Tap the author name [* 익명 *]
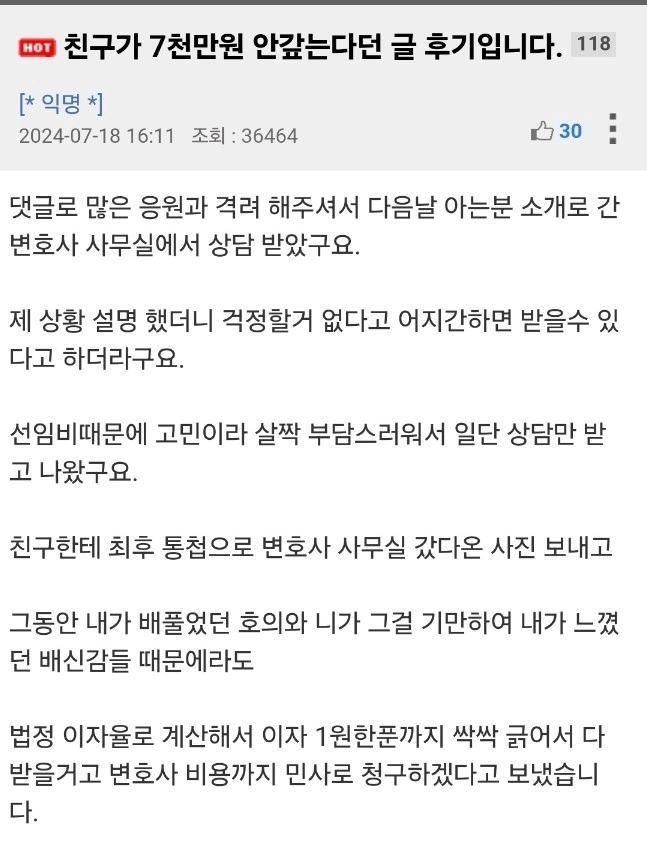This screenshot has width=647, height=847. tap(60, 102)
